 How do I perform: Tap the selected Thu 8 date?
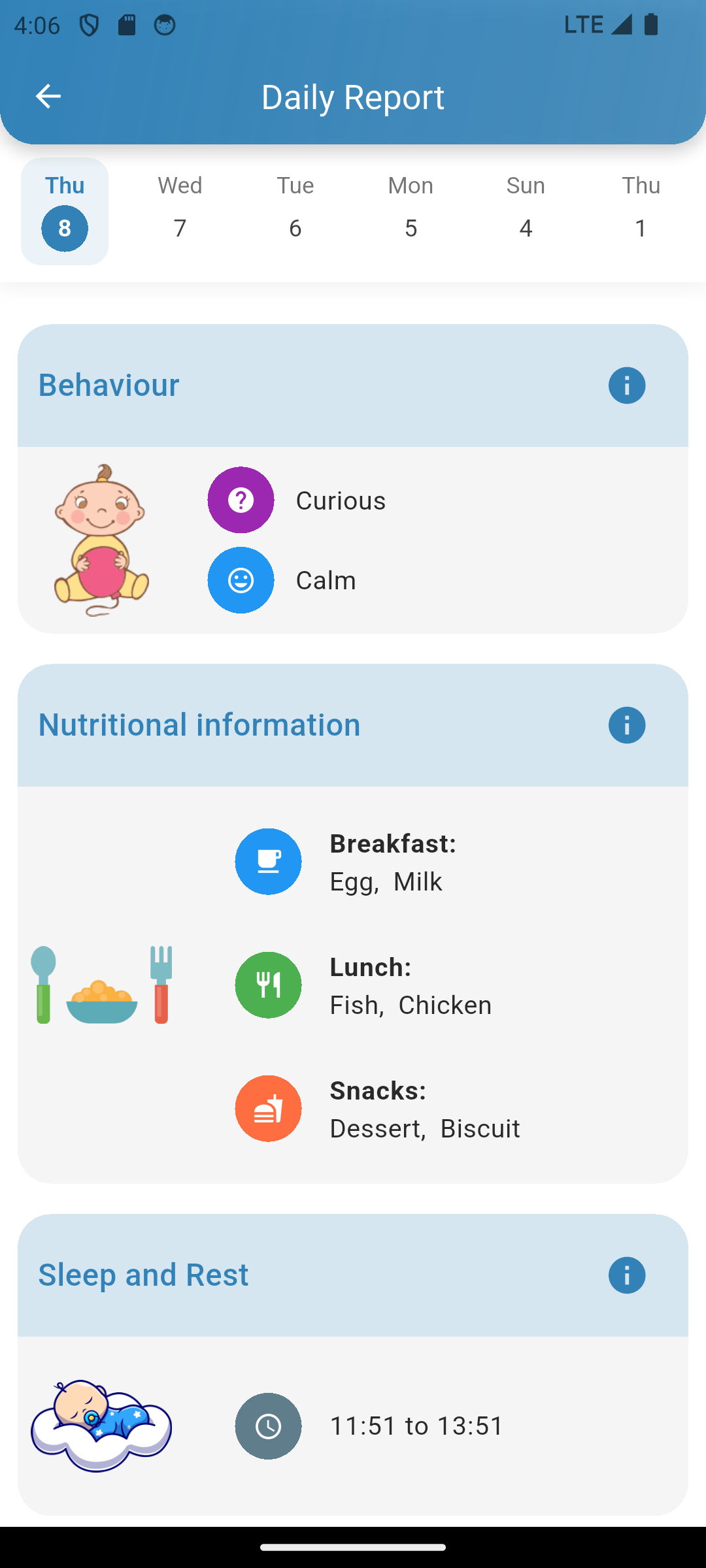pos(65,211)
